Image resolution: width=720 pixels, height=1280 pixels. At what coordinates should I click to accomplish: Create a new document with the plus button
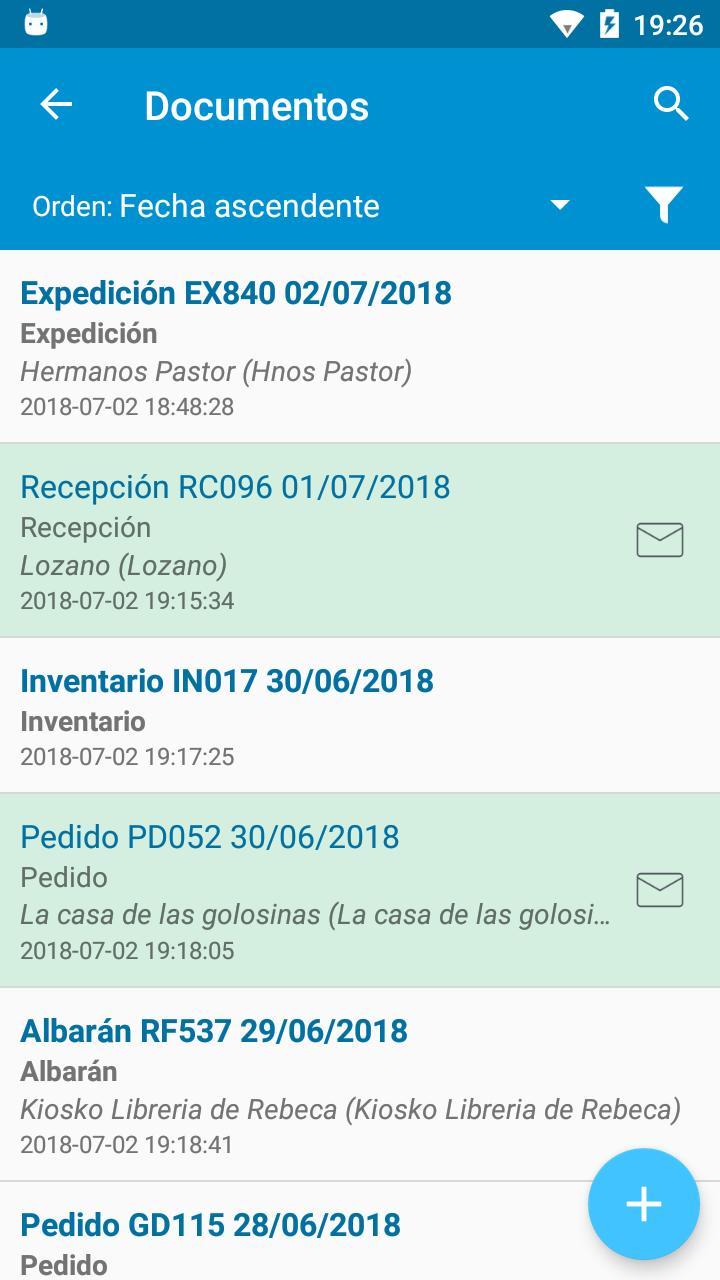[x=643, y=1203]
